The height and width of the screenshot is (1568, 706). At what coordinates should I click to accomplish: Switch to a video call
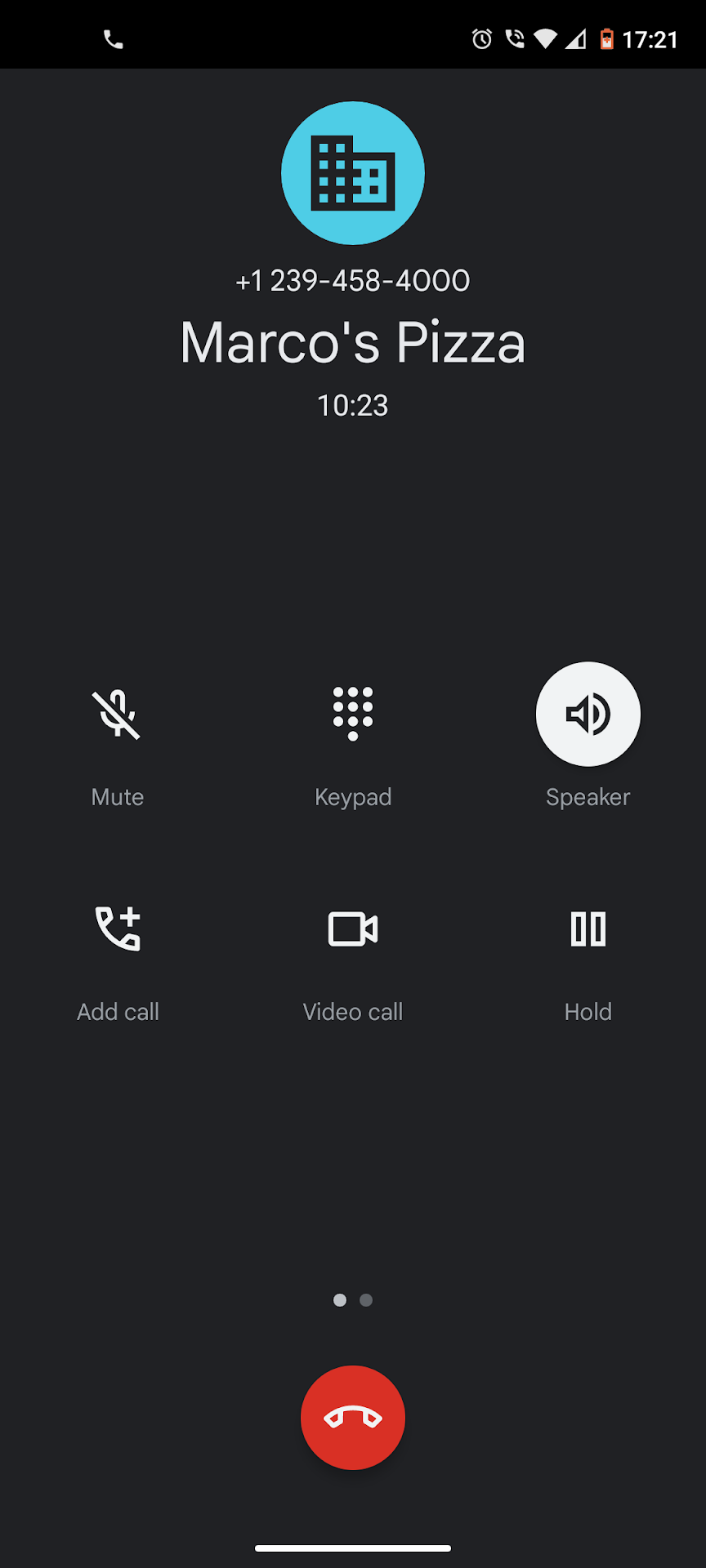tap(353, 929)
